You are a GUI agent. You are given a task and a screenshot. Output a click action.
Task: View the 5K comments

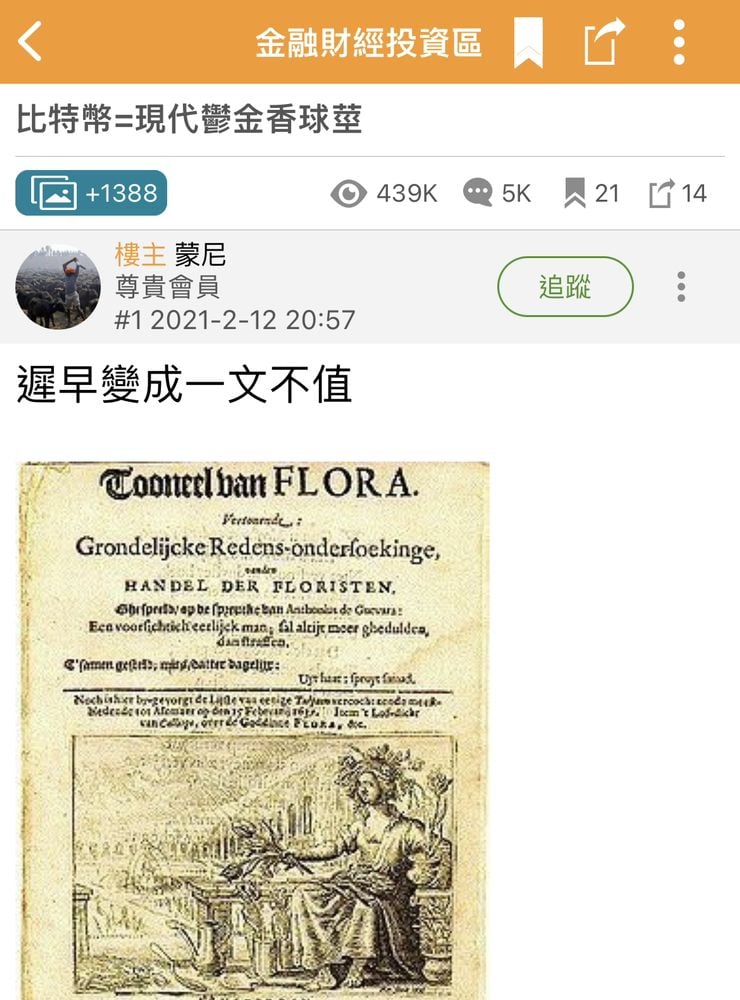pyautogui.click(x=497, y=193)
